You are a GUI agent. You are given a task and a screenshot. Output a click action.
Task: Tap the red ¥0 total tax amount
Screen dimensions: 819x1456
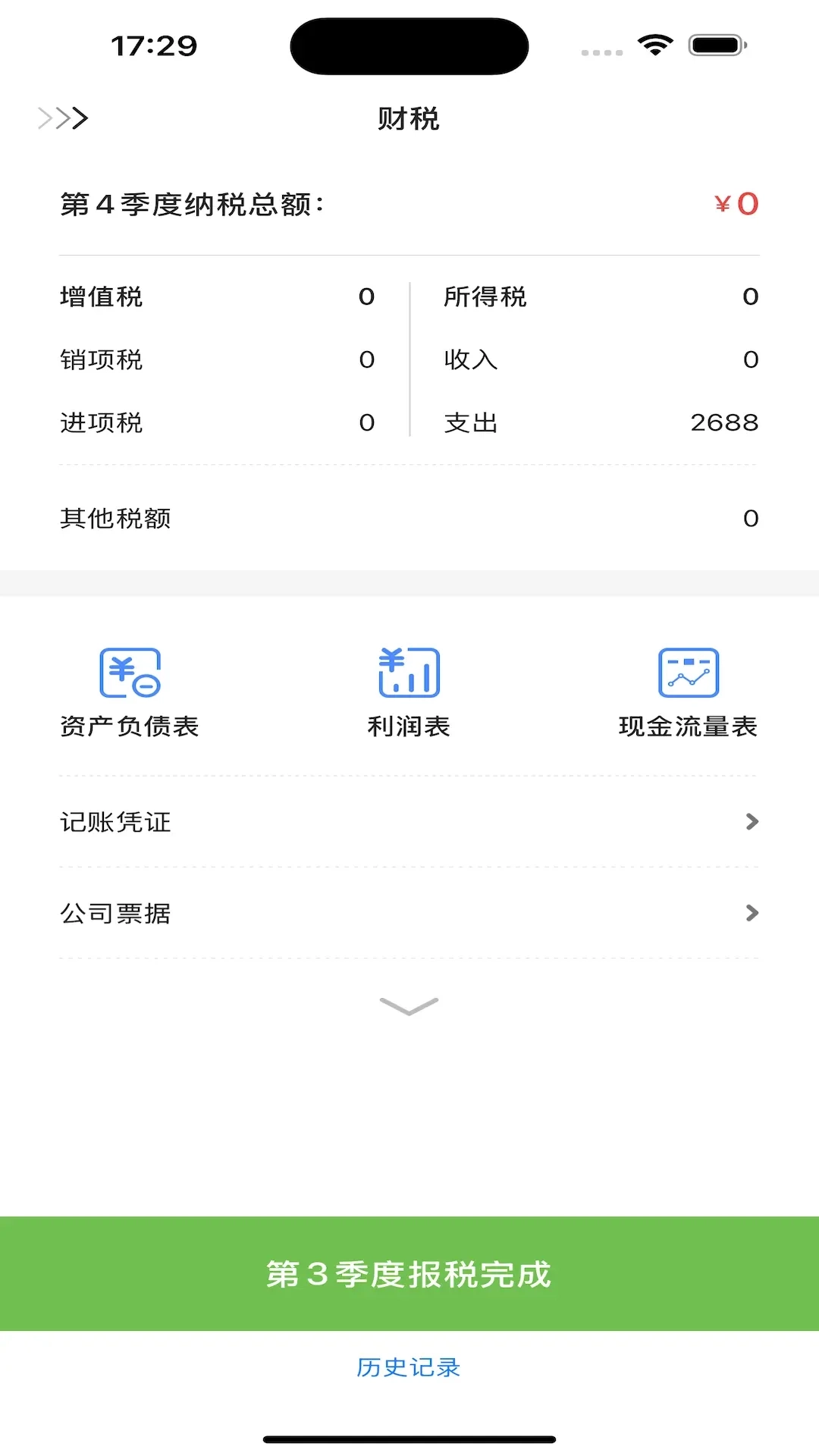coord(734,203)
